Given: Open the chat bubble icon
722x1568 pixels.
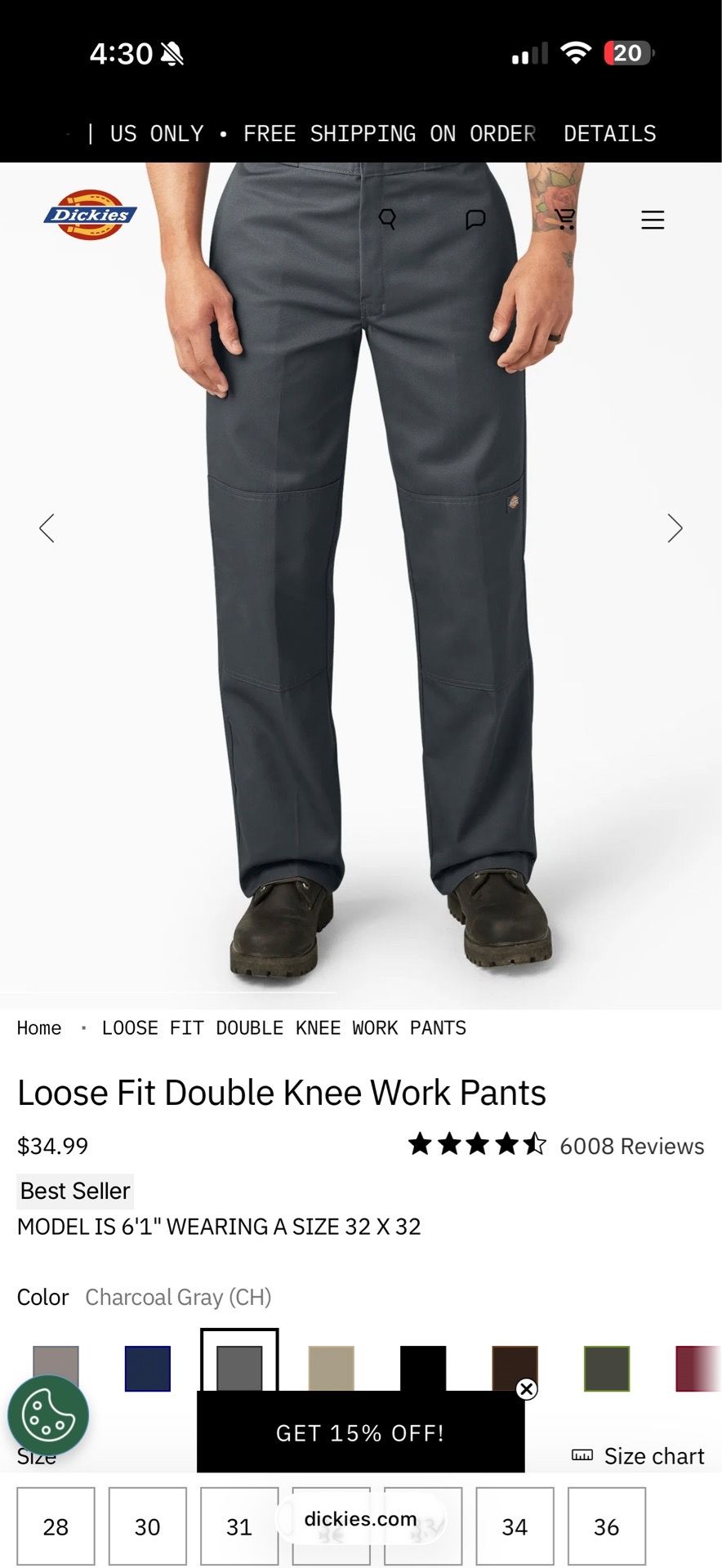Looking at the screenshot, I should [475, 219].
